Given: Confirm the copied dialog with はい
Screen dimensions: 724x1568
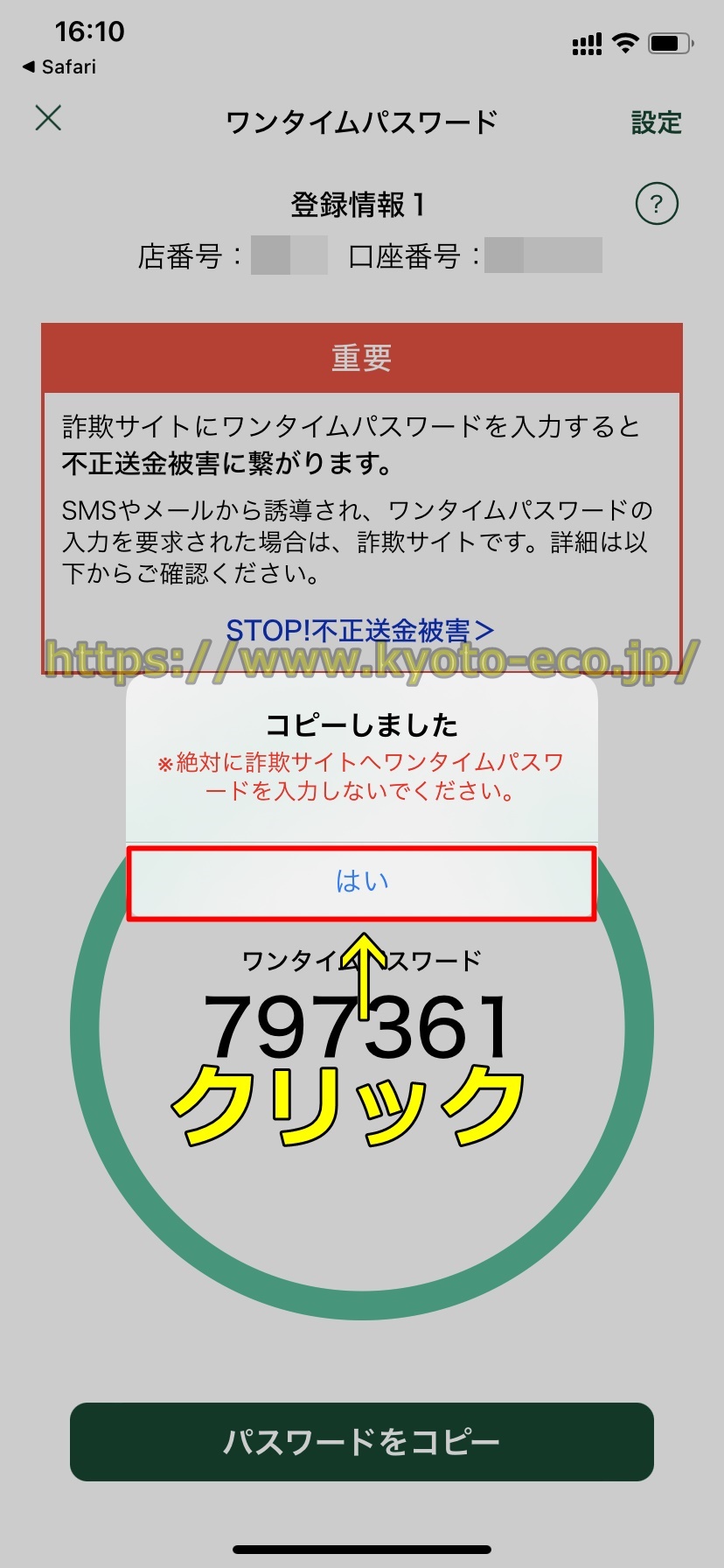Looking at the screenshot, I should pyautogui.click(x=361, y=882).
